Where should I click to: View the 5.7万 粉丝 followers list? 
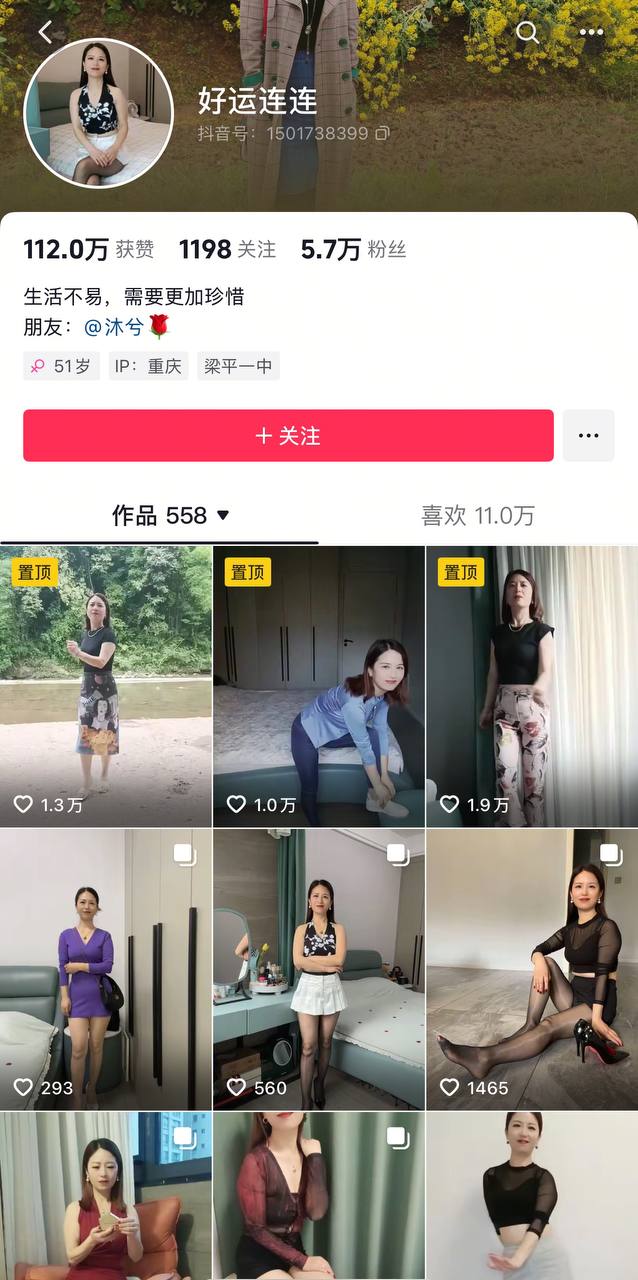pyautogui.click(x=353, y=249)
